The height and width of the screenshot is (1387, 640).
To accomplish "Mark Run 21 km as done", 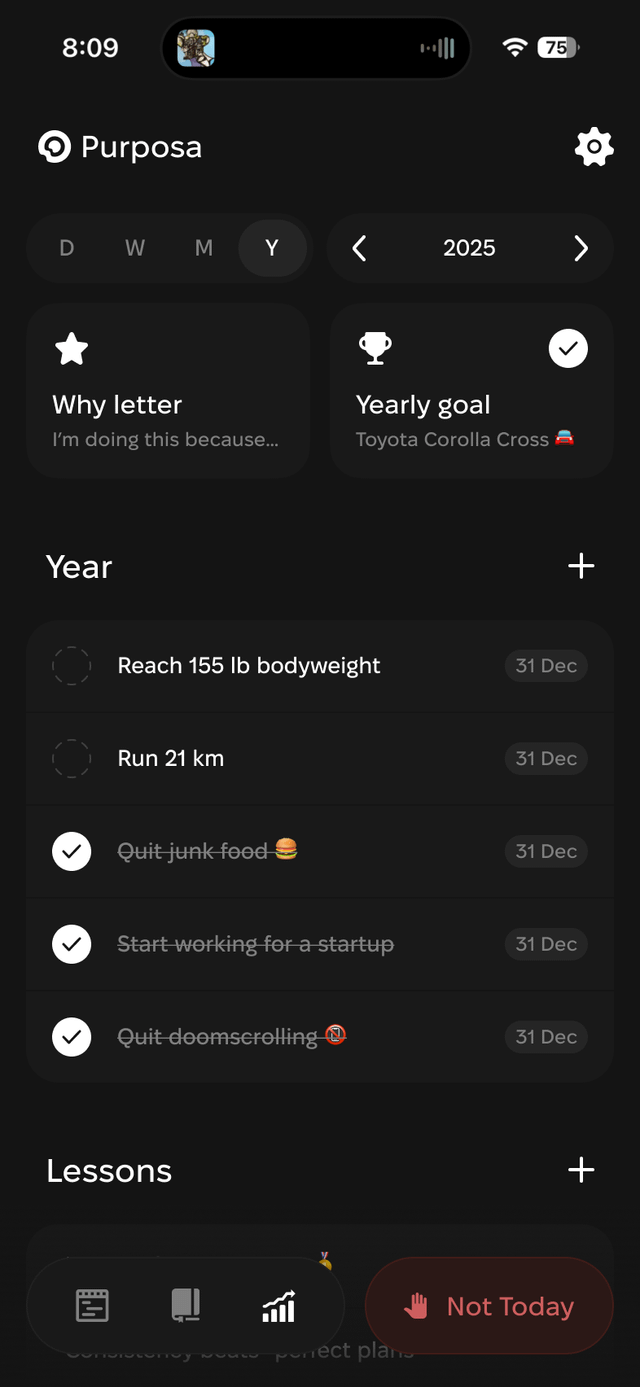I will [71, 759].
